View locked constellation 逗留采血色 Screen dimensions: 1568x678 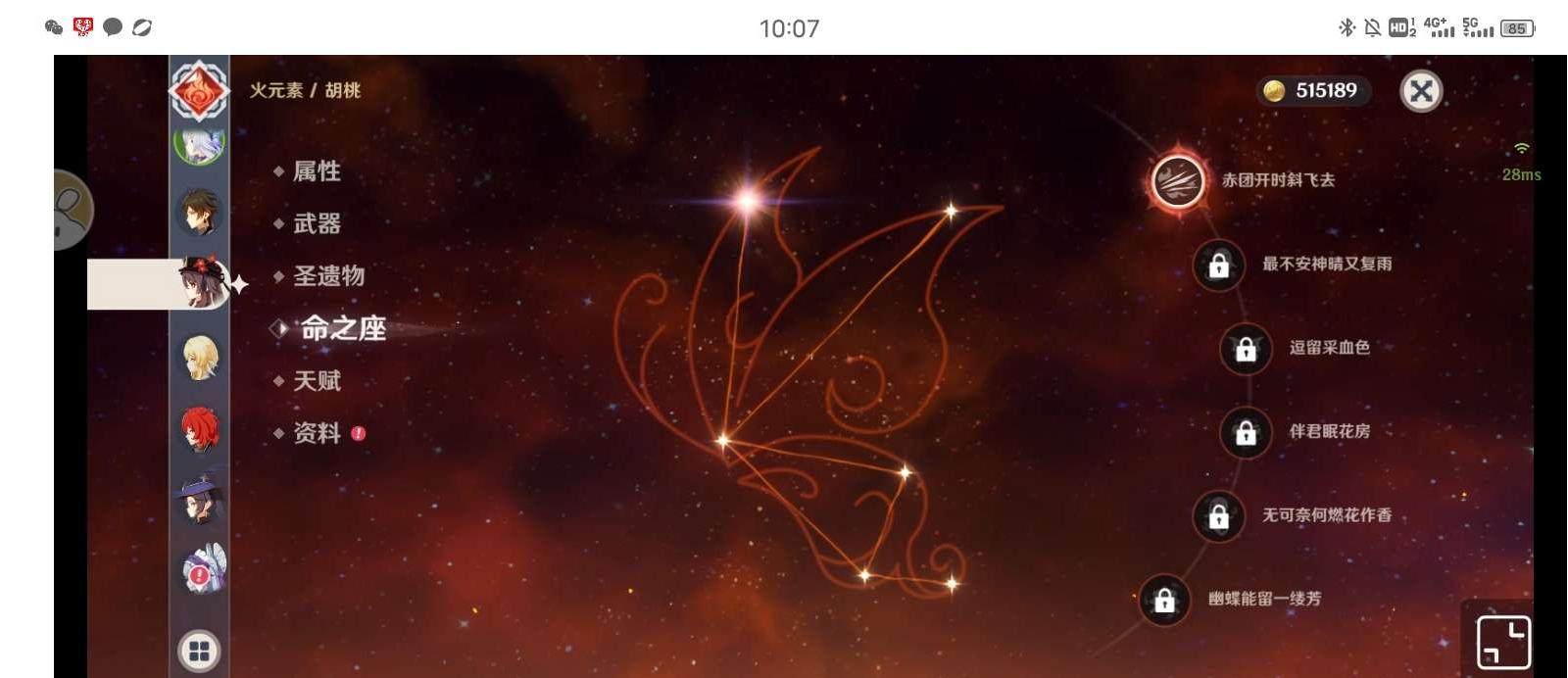pyautogui.click(x=1246, y=348)
